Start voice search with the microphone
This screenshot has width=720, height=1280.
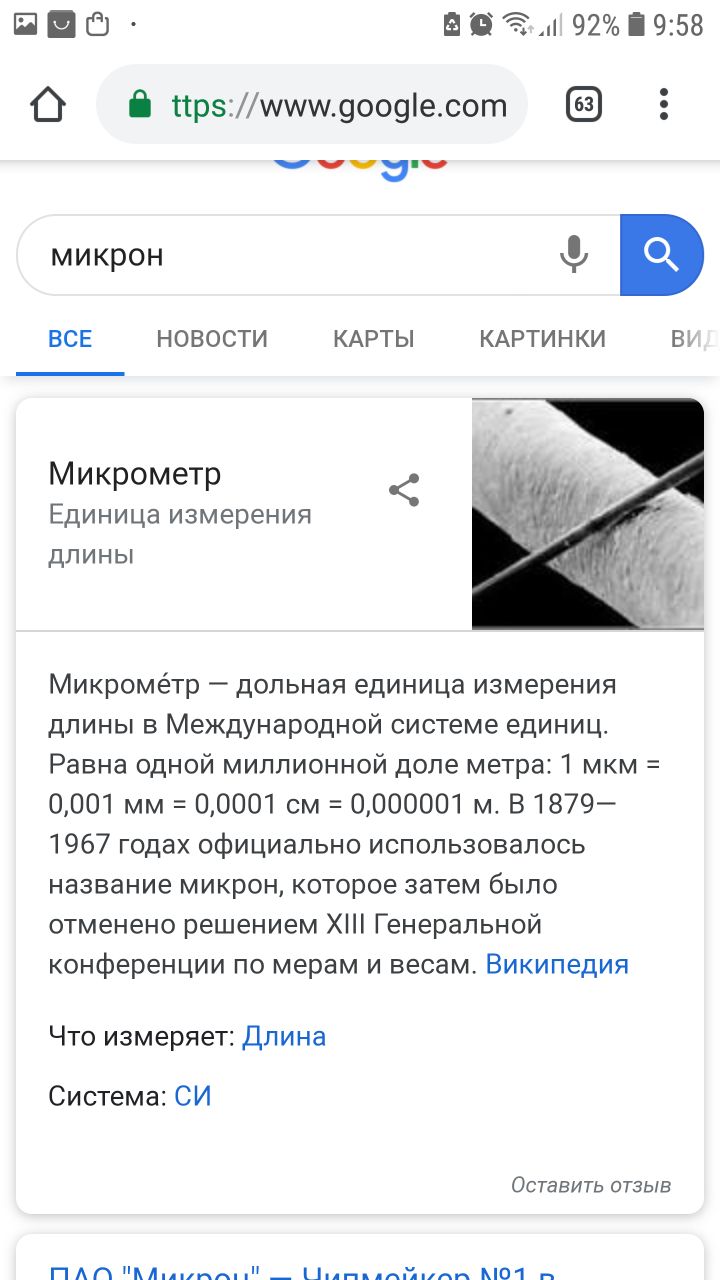tap(574, 255)
